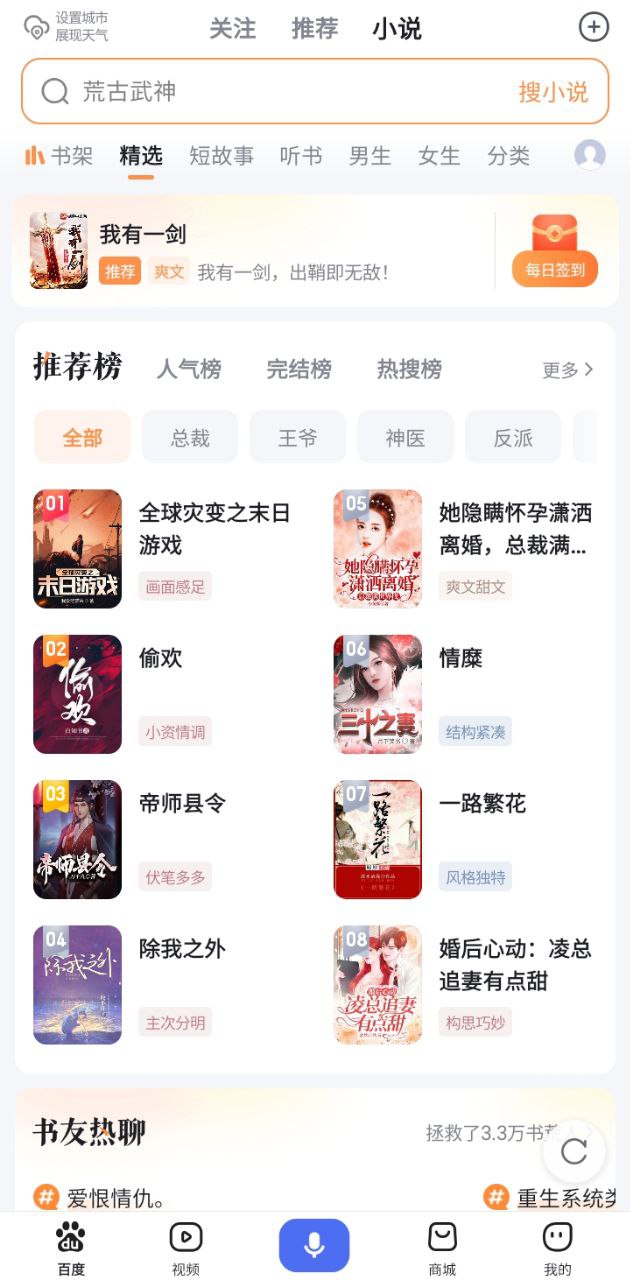Open the novel 帝师县令

coord(182,803)
